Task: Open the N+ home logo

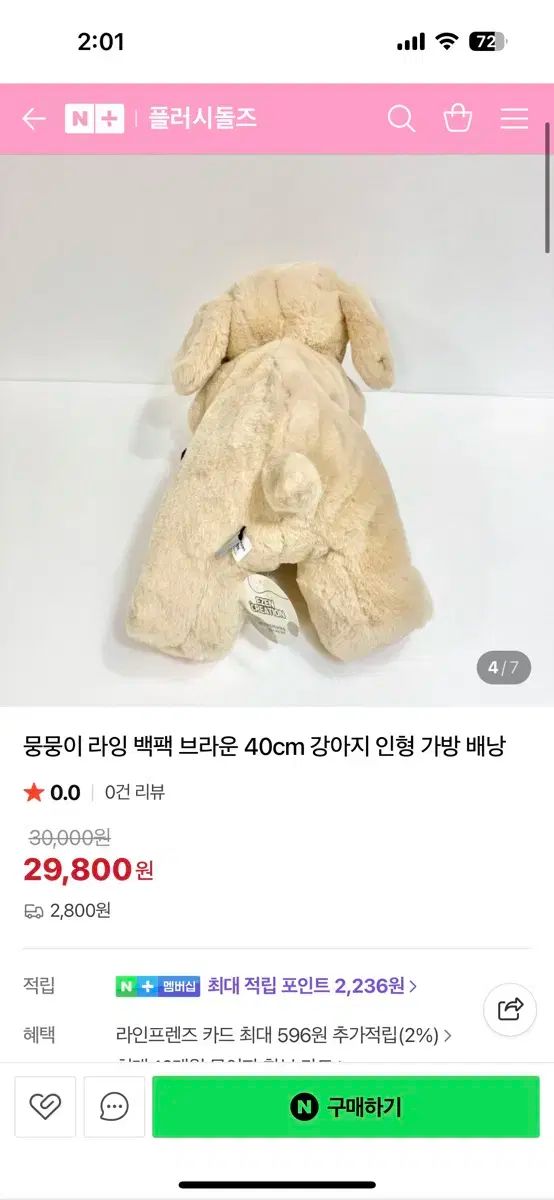Action: (x=94, y=119)
